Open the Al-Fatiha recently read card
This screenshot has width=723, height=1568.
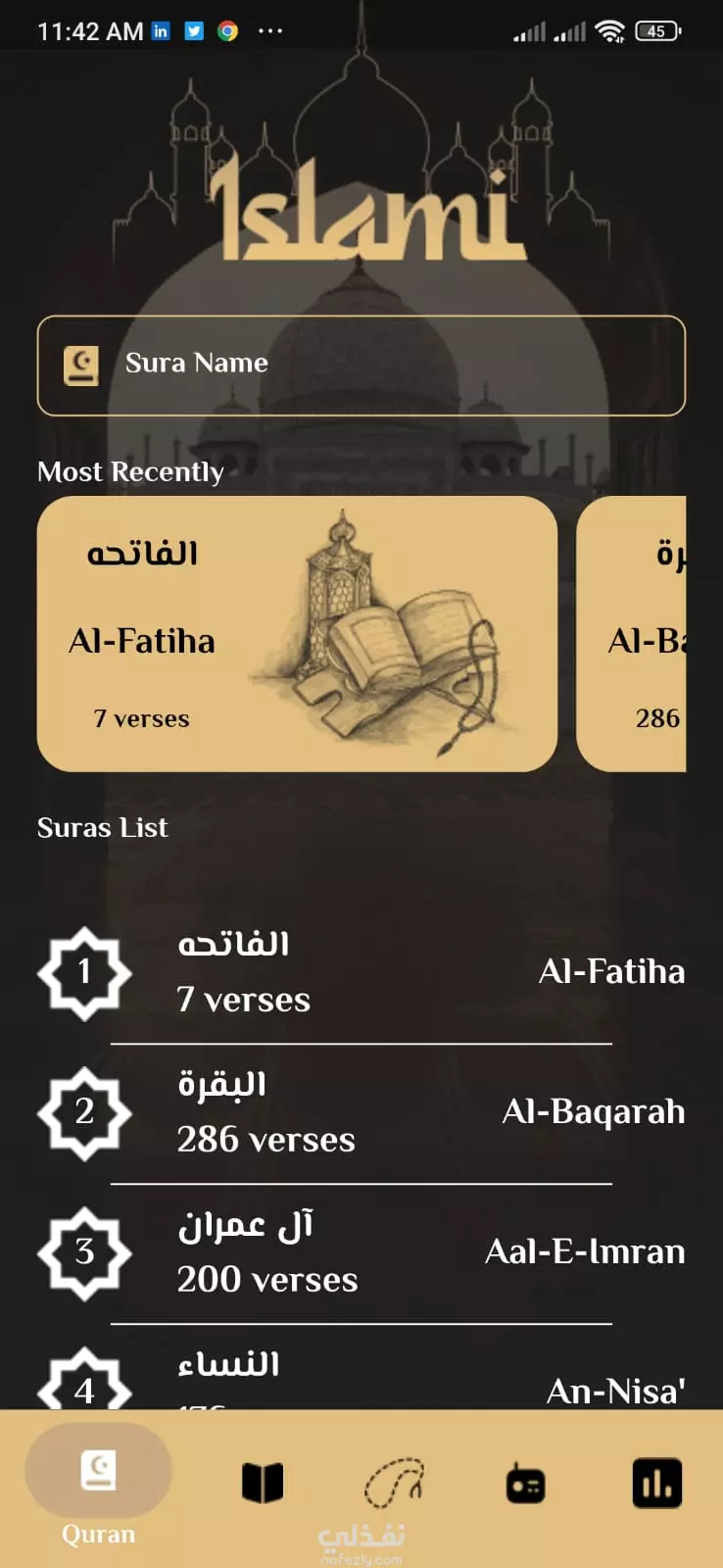point(297,634)
